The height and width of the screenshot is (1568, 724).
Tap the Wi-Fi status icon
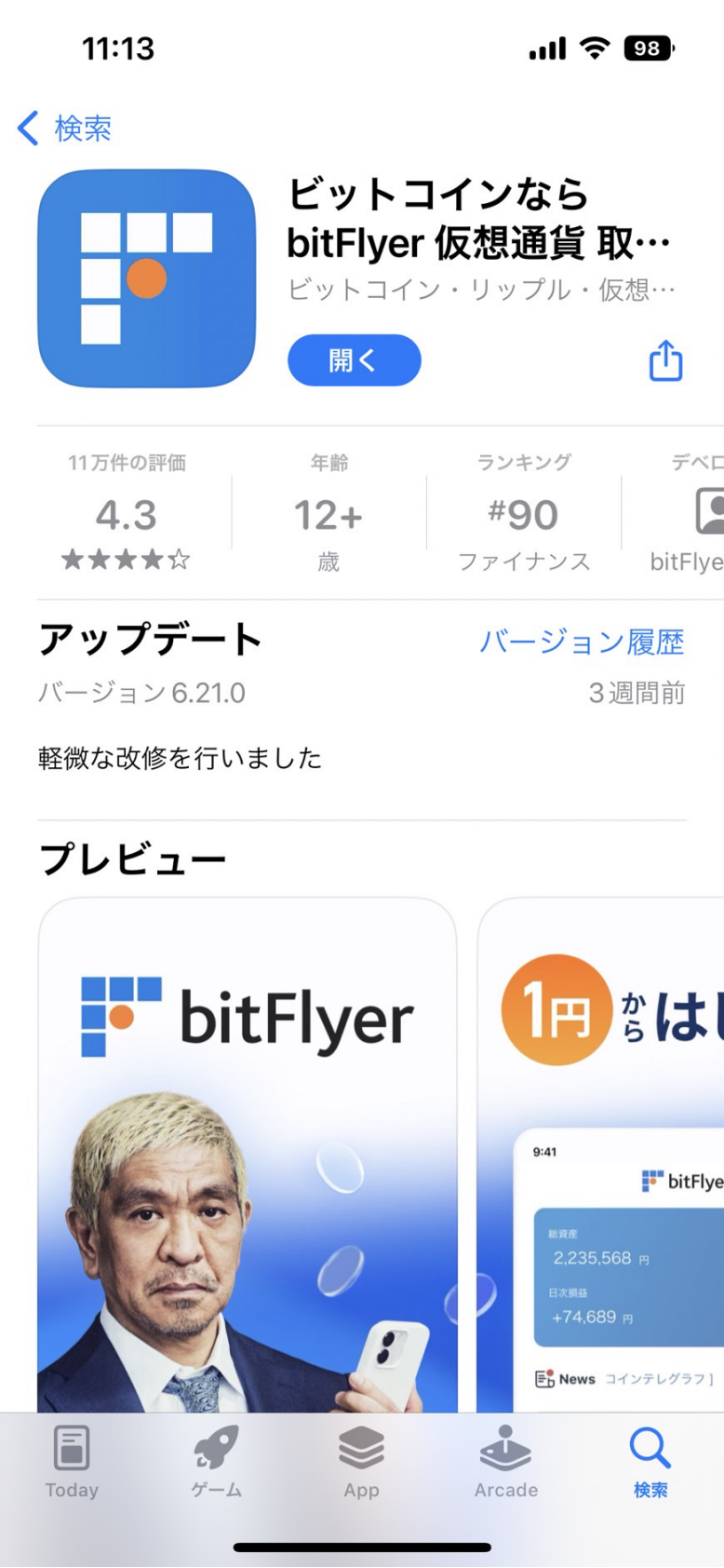[596, 47]
